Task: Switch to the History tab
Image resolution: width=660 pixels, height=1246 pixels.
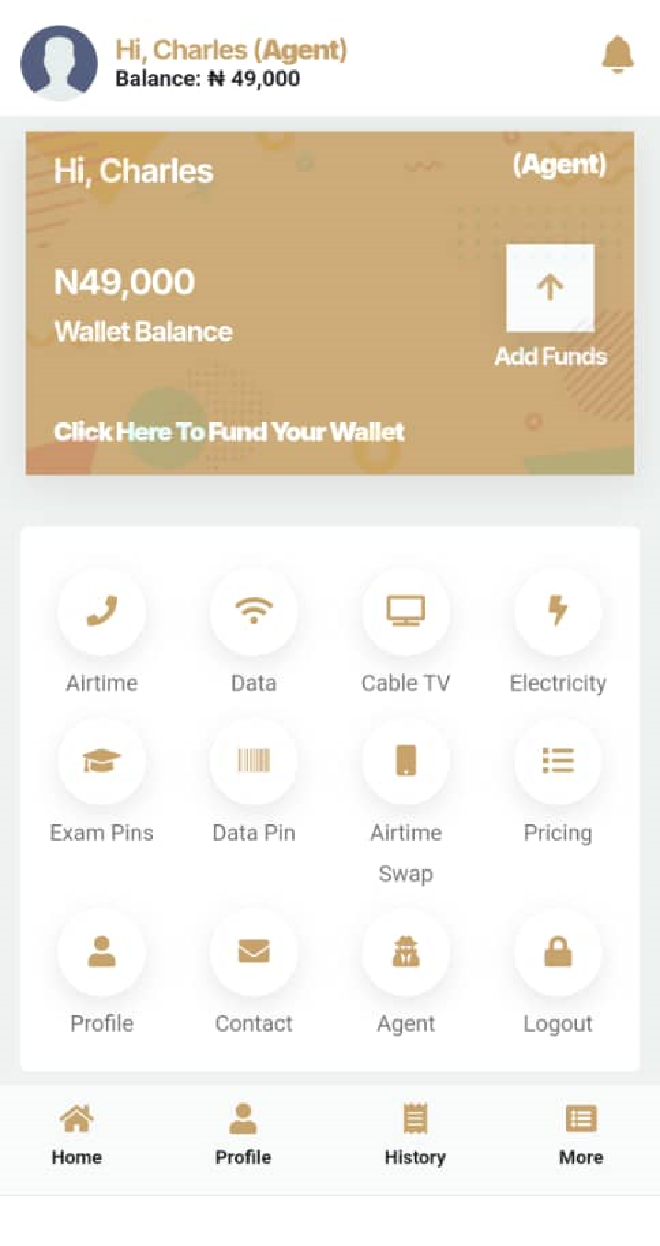Action: click(415, 1135)
